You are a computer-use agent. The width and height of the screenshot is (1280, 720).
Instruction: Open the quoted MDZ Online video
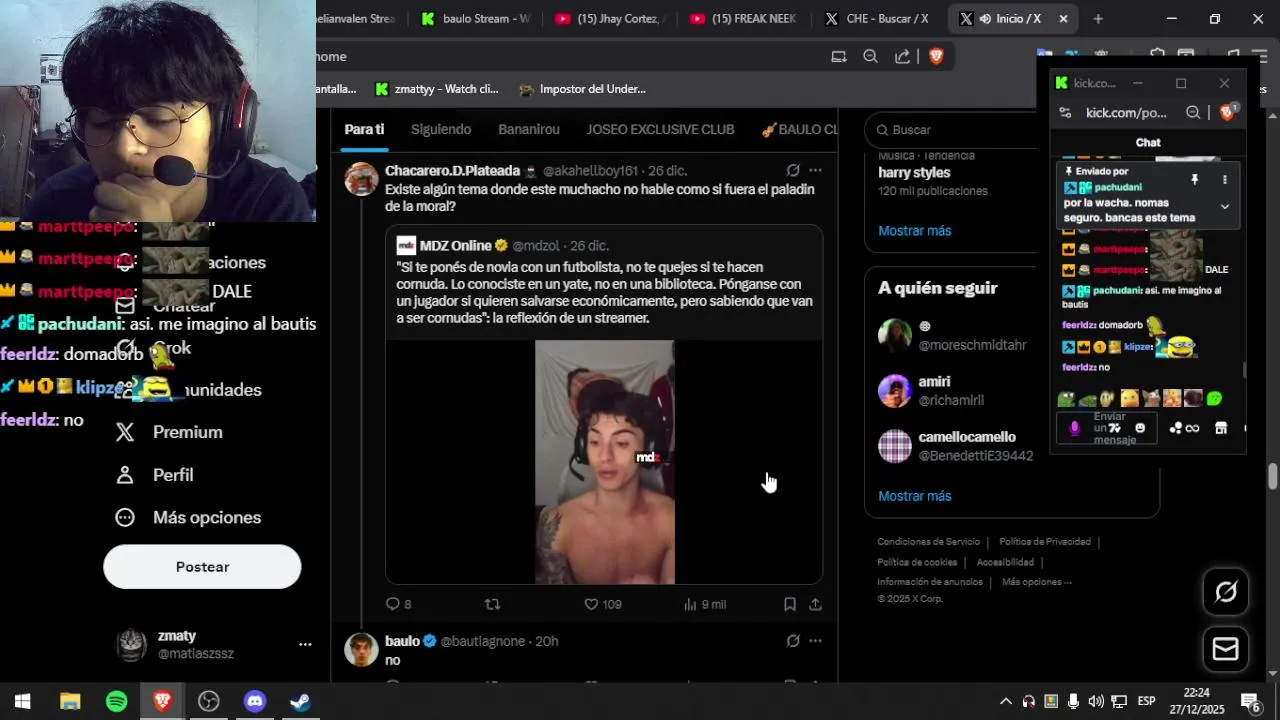(604, 462)
